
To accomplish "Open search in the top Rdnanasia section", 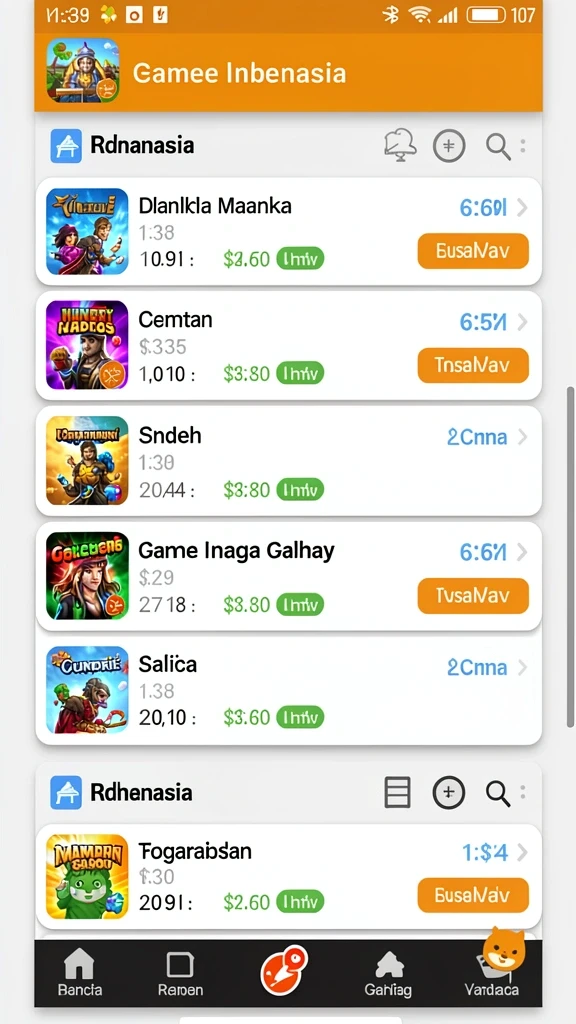I will [498, 146].
